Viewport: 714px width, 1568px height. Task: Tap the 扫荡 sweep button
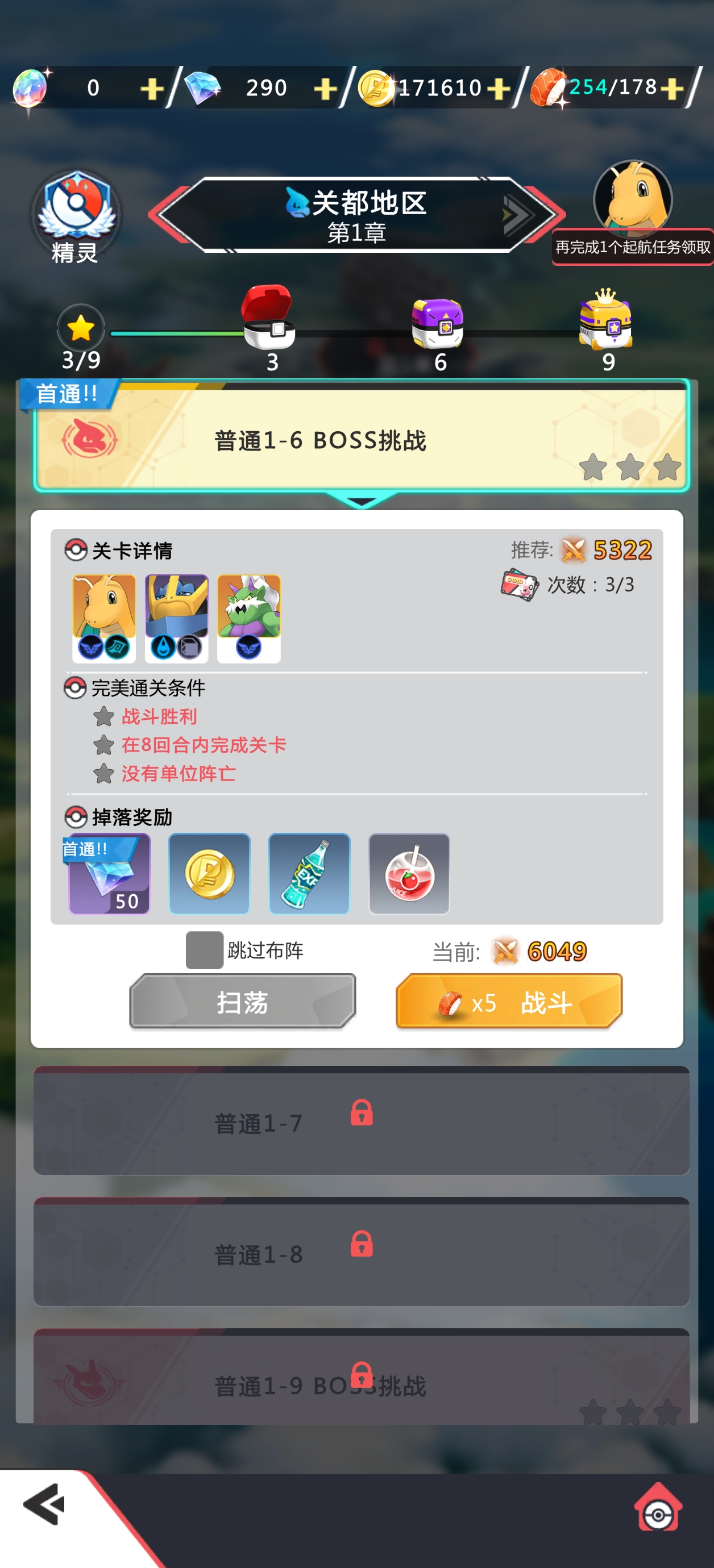[243, 1001]
